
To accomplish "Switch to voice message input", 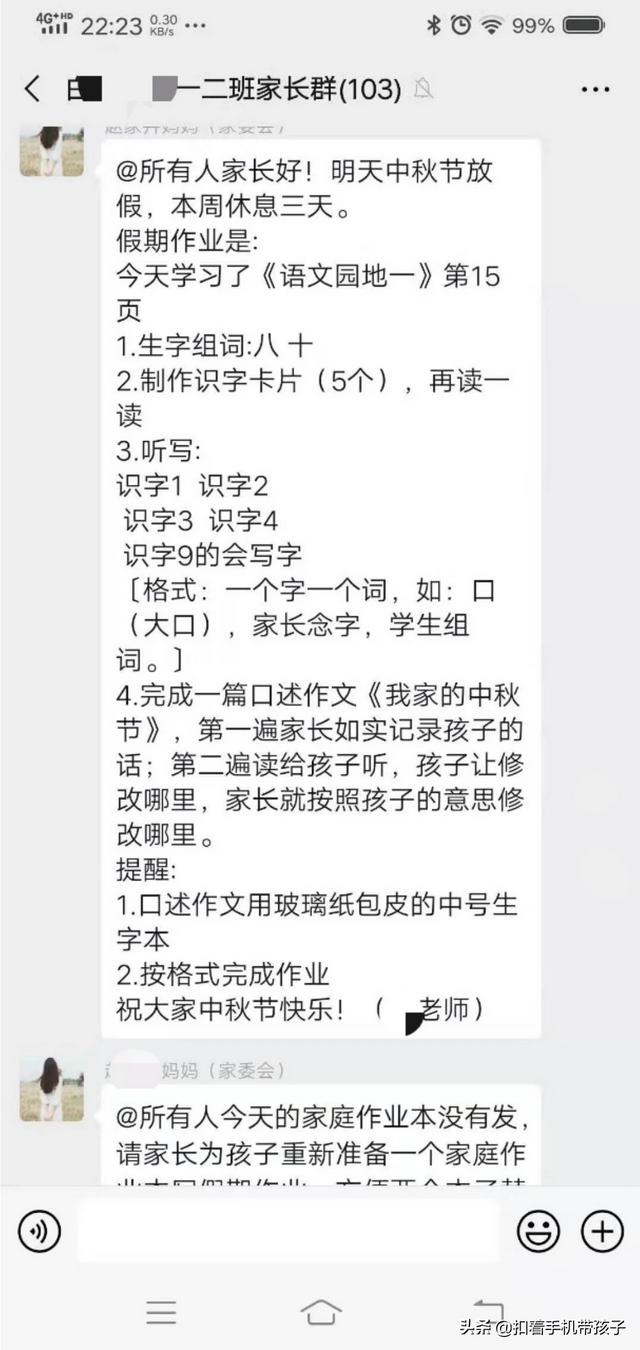I will point(40,1231).
